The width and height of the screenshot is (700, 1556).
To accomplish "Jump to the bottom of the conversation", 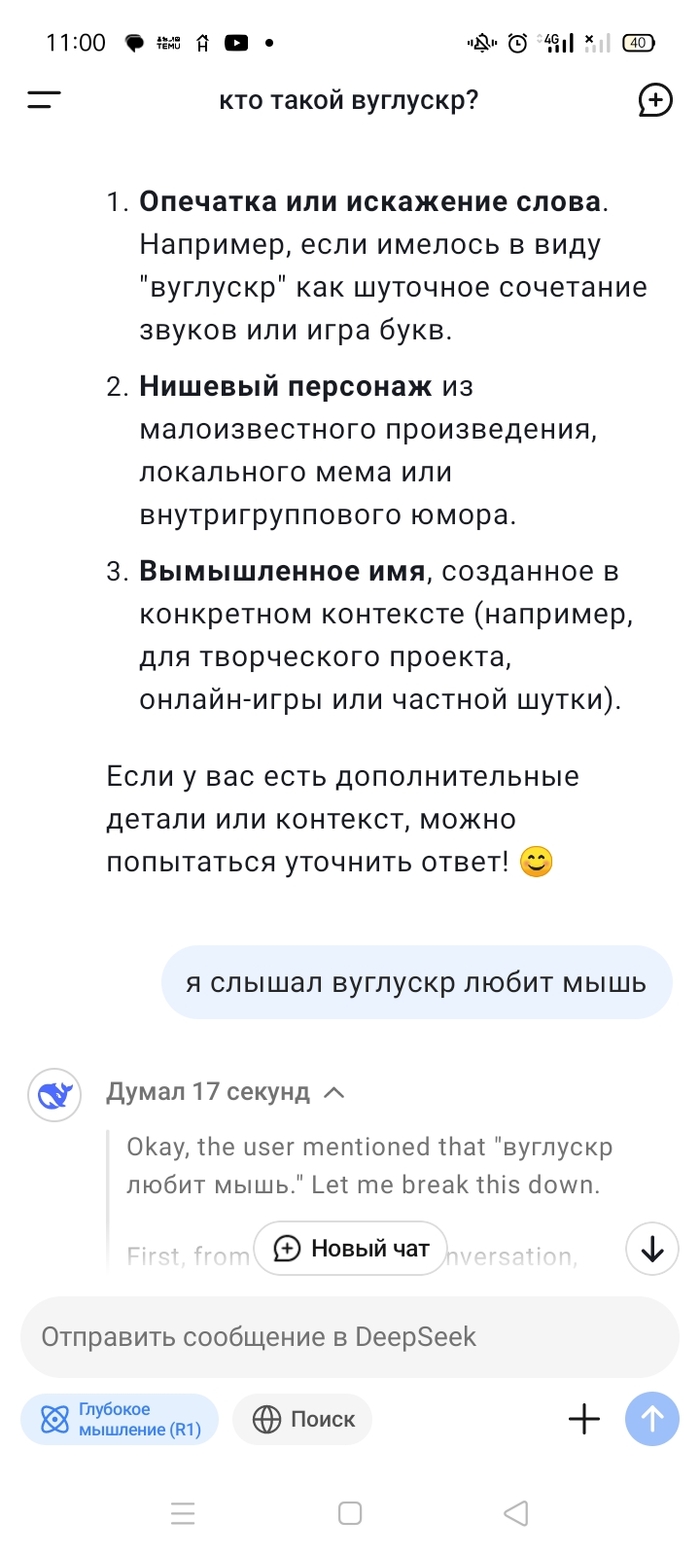I will click(652, 1248).
